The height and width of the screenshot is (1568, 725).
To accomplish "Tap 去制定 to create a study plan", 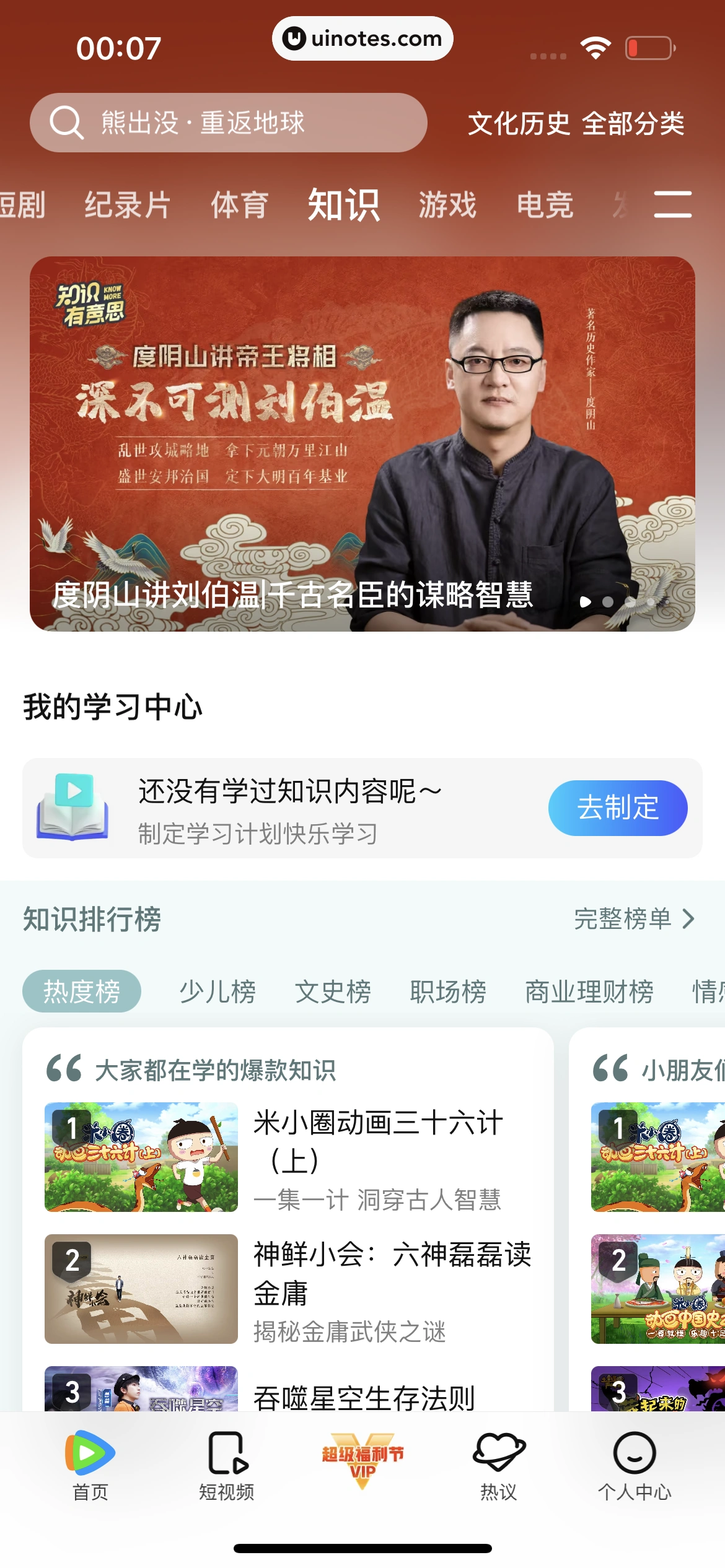I will [x=617, y=808].
